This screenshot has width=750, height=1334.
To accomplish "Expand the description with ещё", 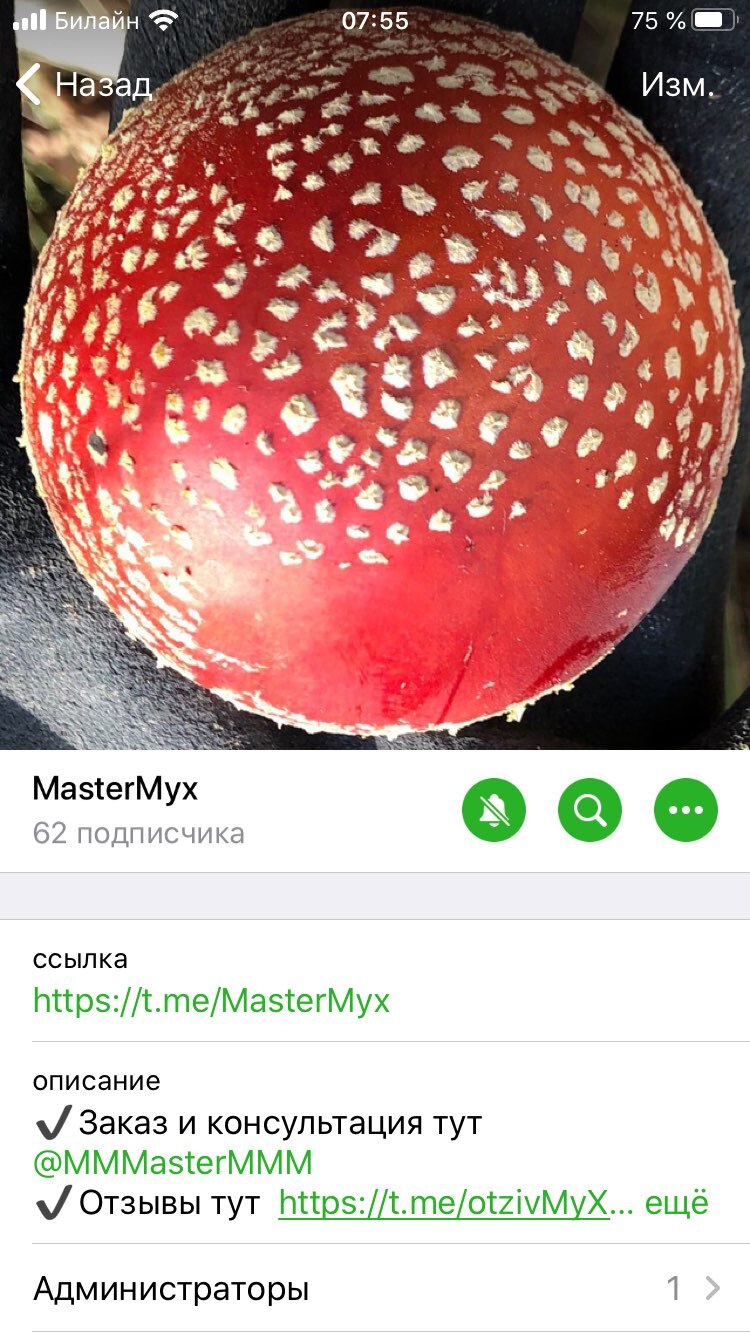I will (x=676, y=1203).
